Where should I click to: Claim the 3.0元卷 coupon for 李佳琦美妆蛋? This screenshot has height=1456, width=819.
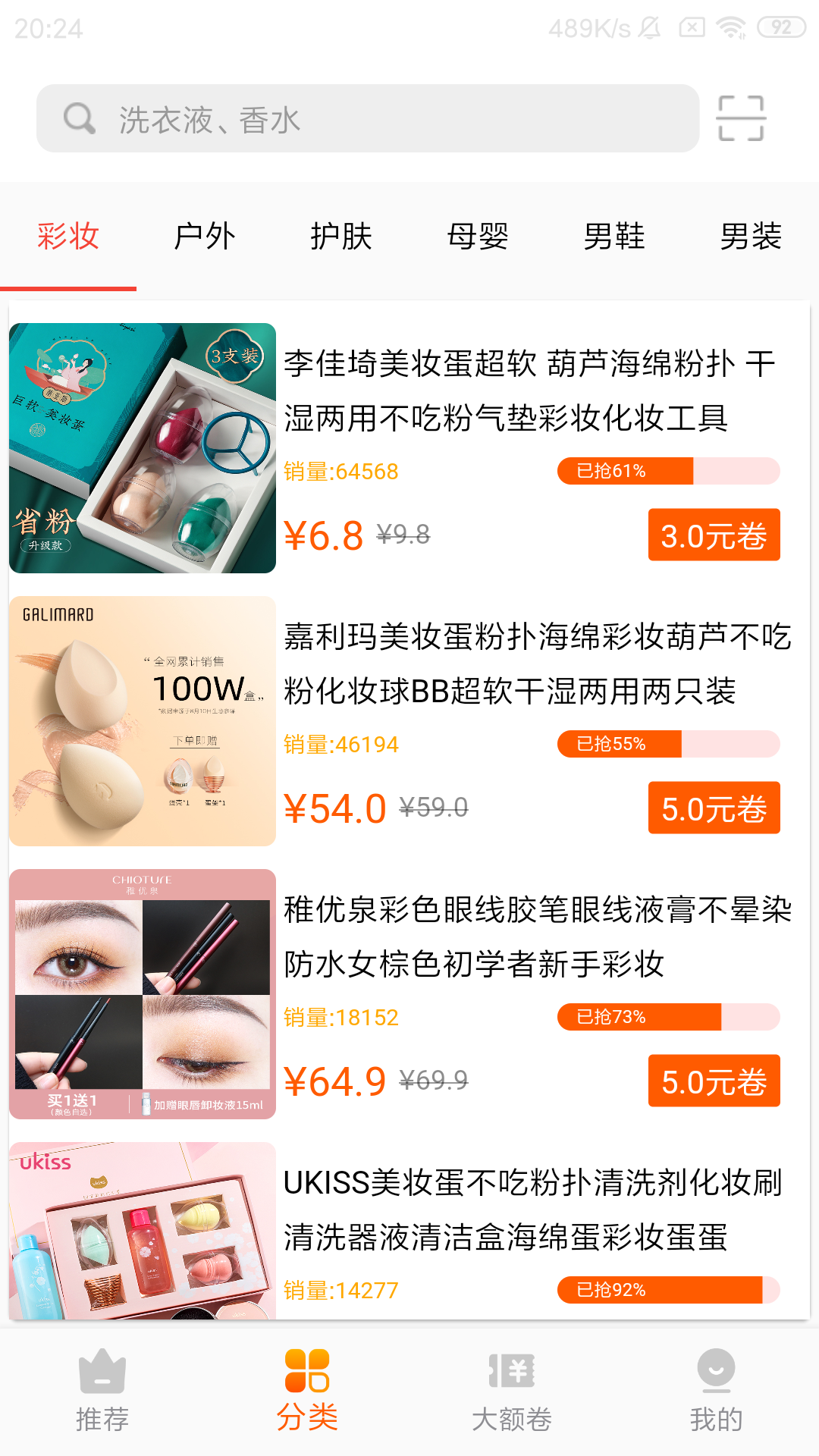click(x=714, y=535)
